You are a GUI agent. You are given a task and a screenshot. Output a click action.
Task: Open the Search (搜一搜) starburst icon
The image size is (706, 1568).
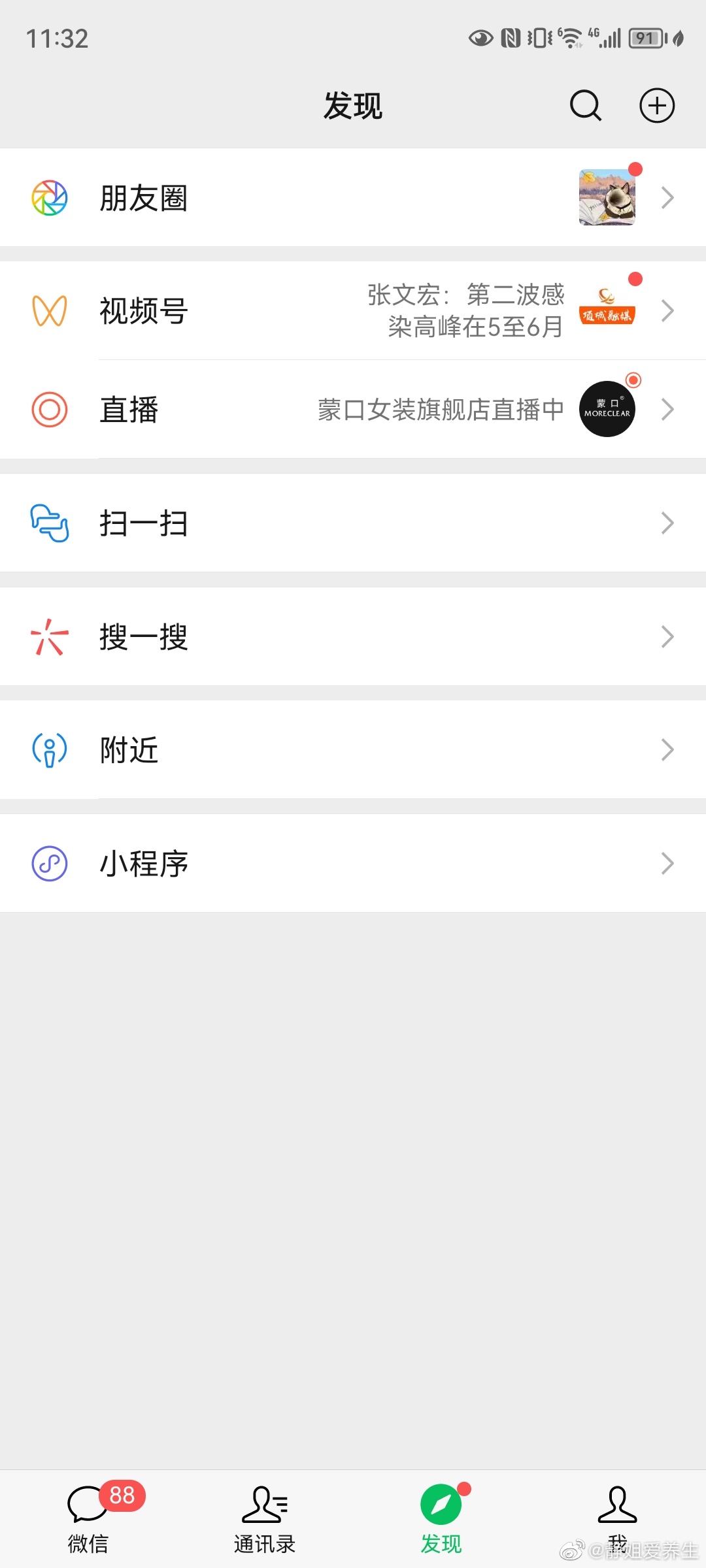pos(48,636)
